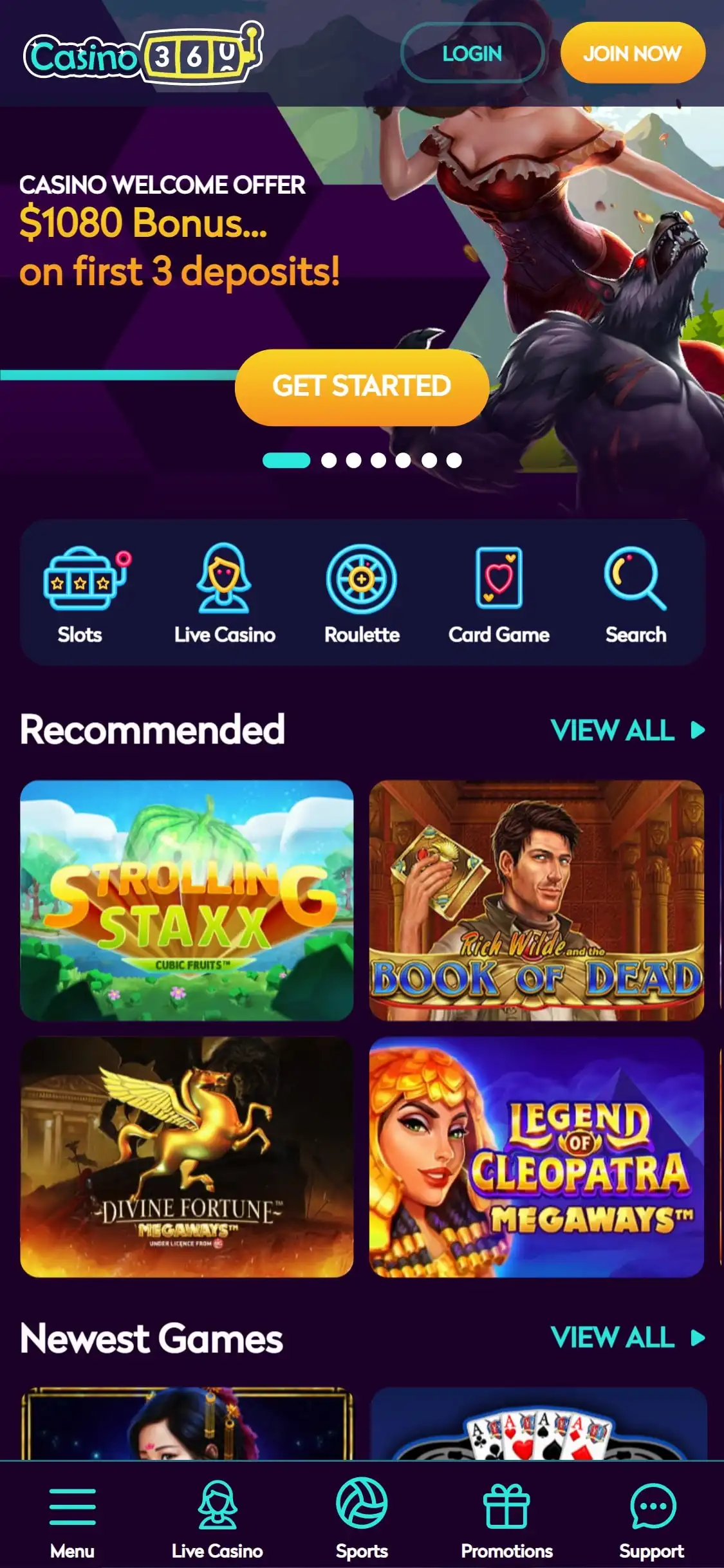
Task: Launch Divine Fortune Megaways
Action: pyautogui.click(x=187, y=1156)
